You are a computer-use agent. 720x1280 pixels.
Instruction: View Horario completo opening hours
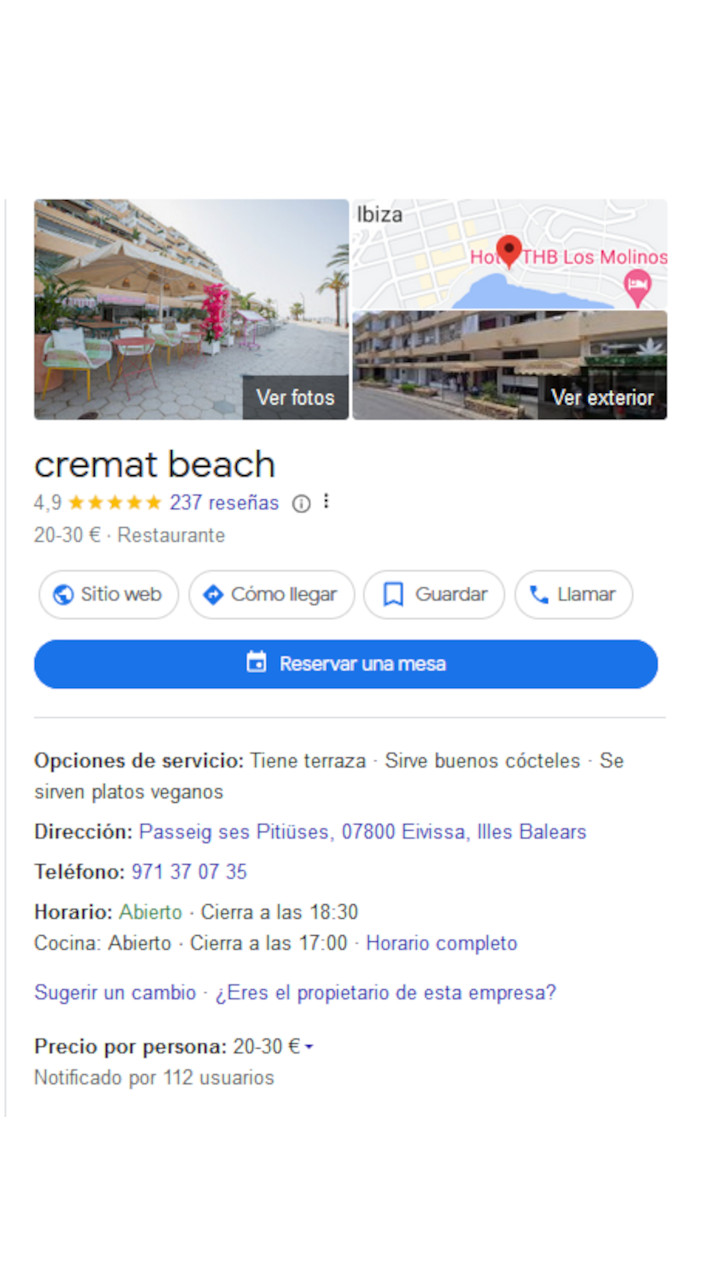pyautogui.click(x=442, y=943)
